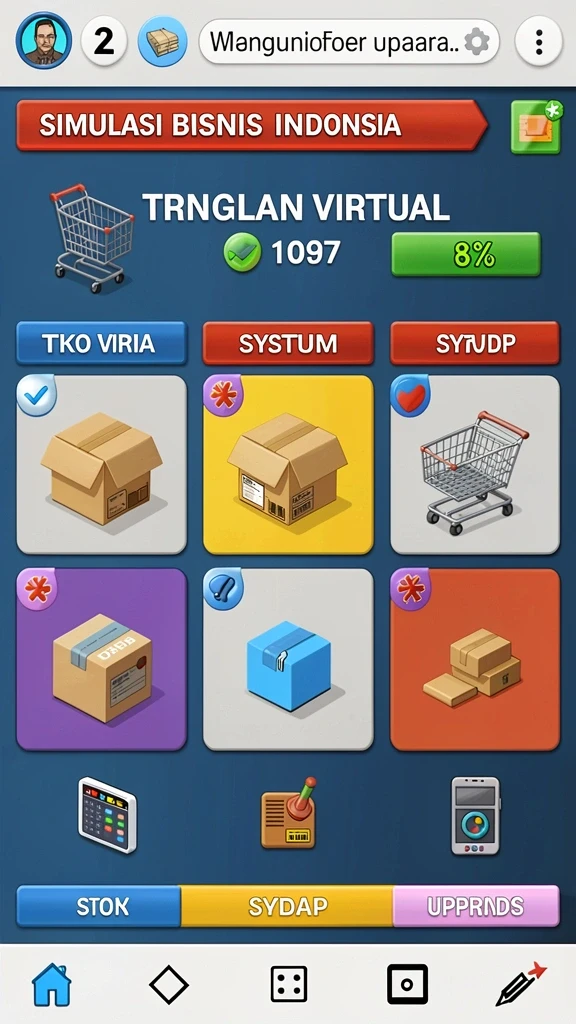Open the shopping cart tile with heart
Image resolution: width=576 pixels, height=1024 pixels.
475,464
